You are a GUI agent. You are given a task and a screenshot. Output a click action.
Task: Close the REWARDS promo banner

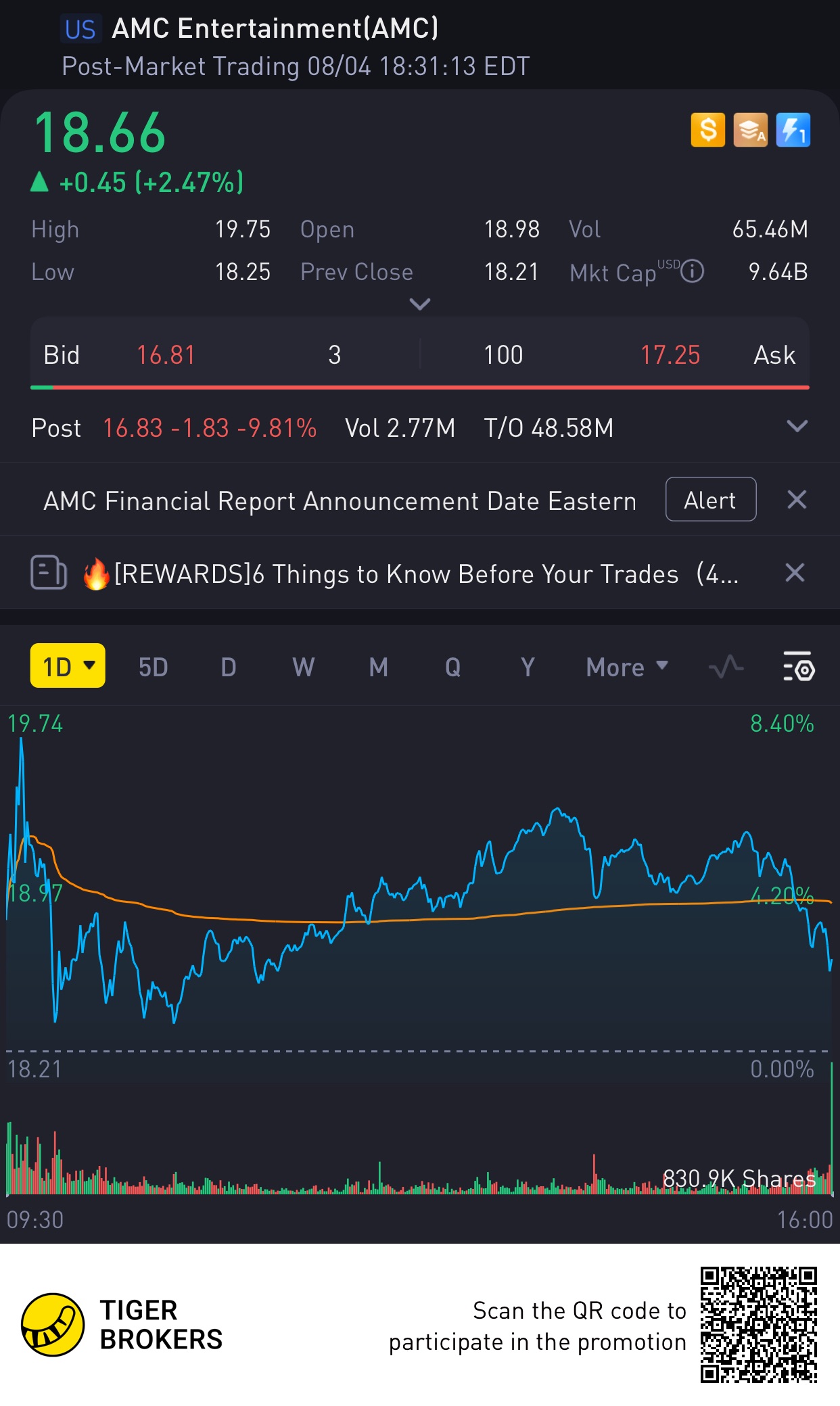pyautogui.click(x=795, y=573)
